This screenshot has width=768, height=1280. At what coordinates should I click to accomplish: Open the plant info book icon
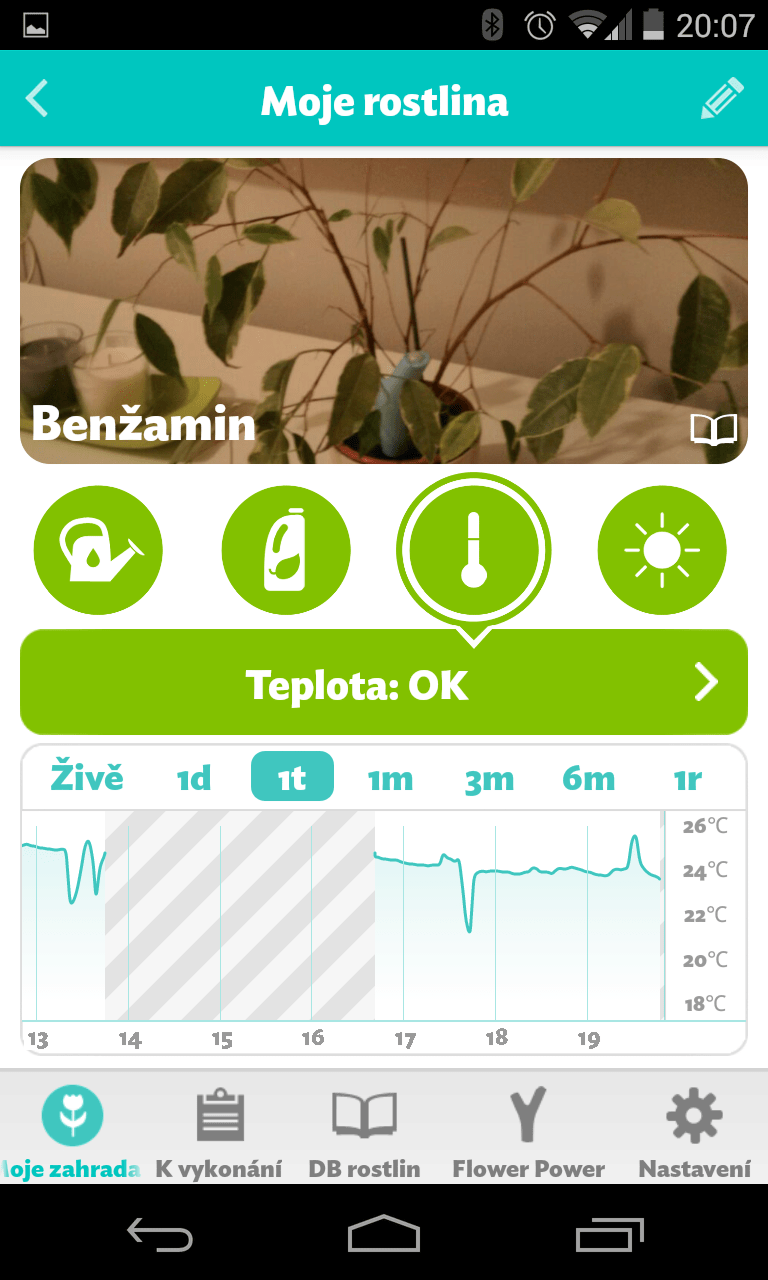tap(714, 428)
